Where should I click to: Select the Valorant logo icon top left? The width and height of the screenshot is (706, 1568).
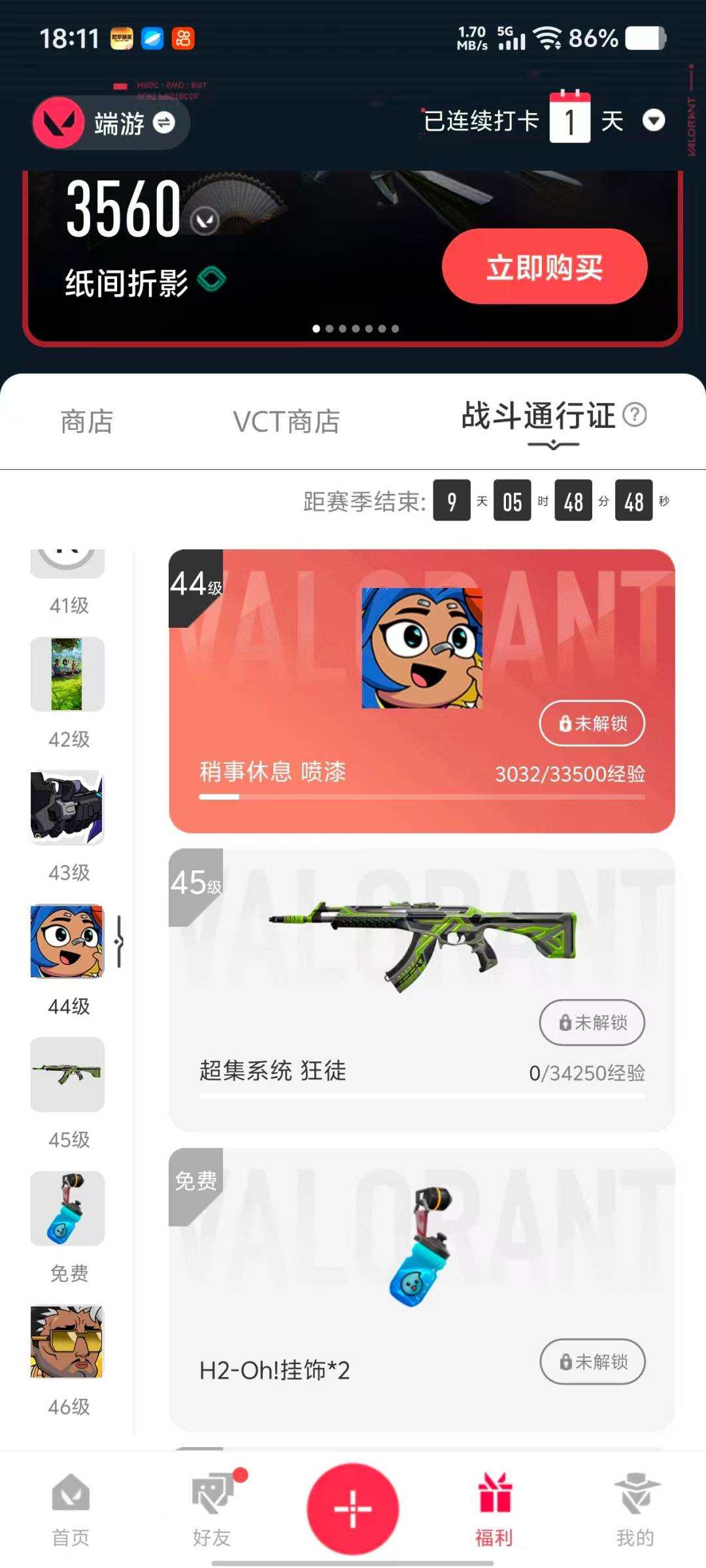58,123
